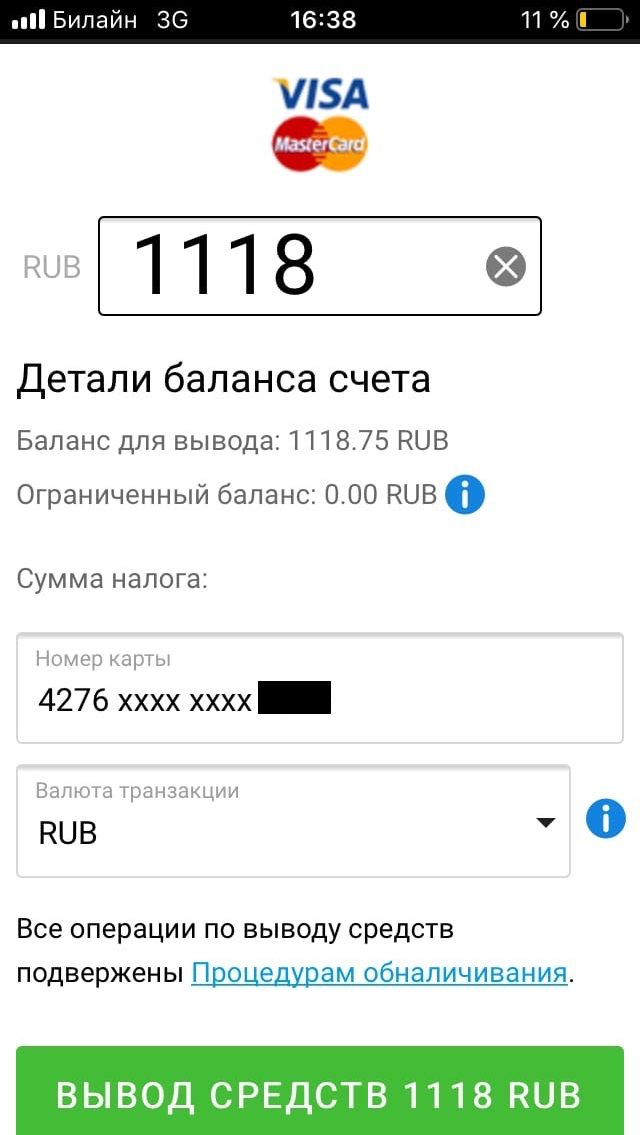Clear the entered amount 1118
The height and width of the screenshot is (1135, 640).
[x=505, y=267]
